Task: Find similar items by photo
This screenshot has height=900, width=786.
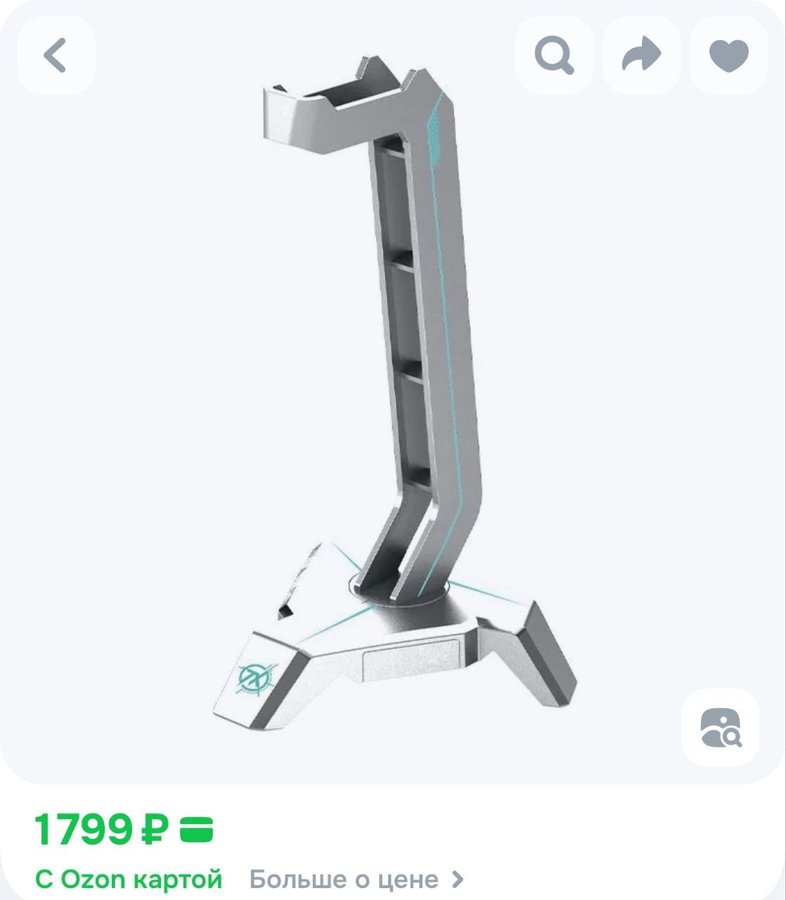Action: pyautogui.click(x=720, y=727)
